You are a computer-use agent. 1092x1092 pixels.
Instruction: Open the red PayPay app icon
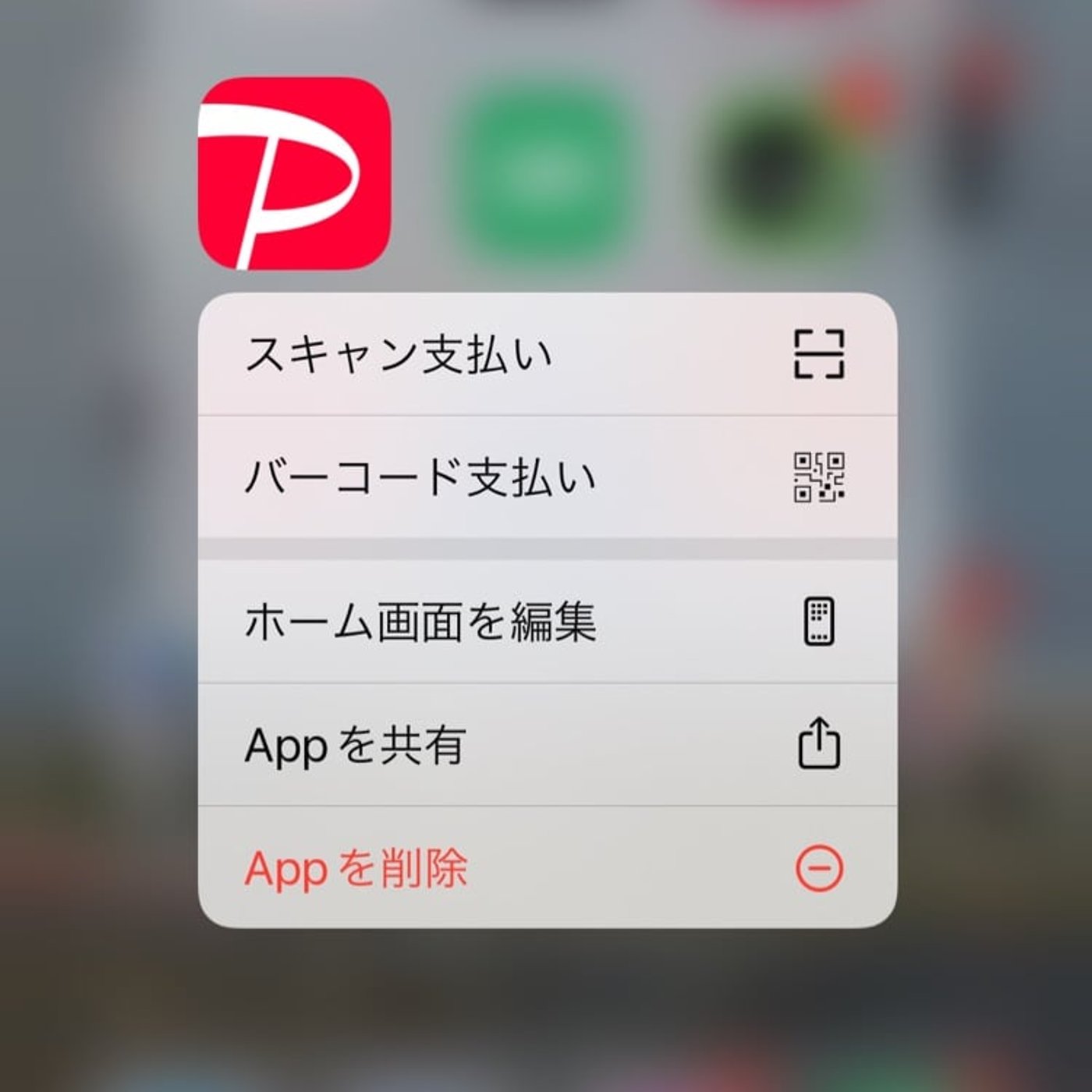pos(294,173)
